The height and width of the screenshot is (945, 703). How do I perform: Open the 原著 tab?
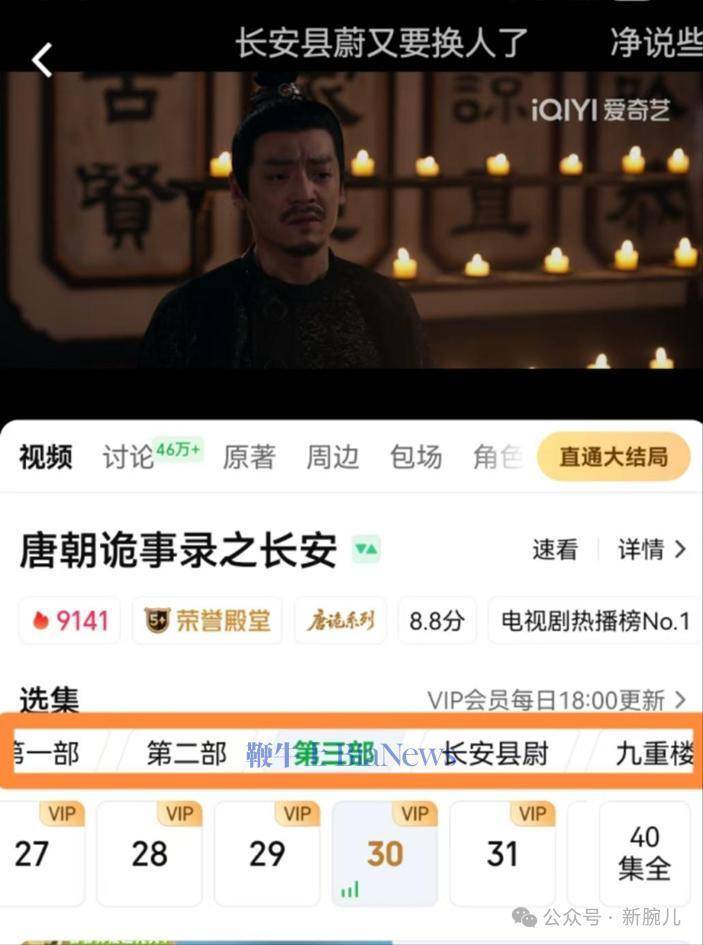pyautogui.click(x=249, y=458)
